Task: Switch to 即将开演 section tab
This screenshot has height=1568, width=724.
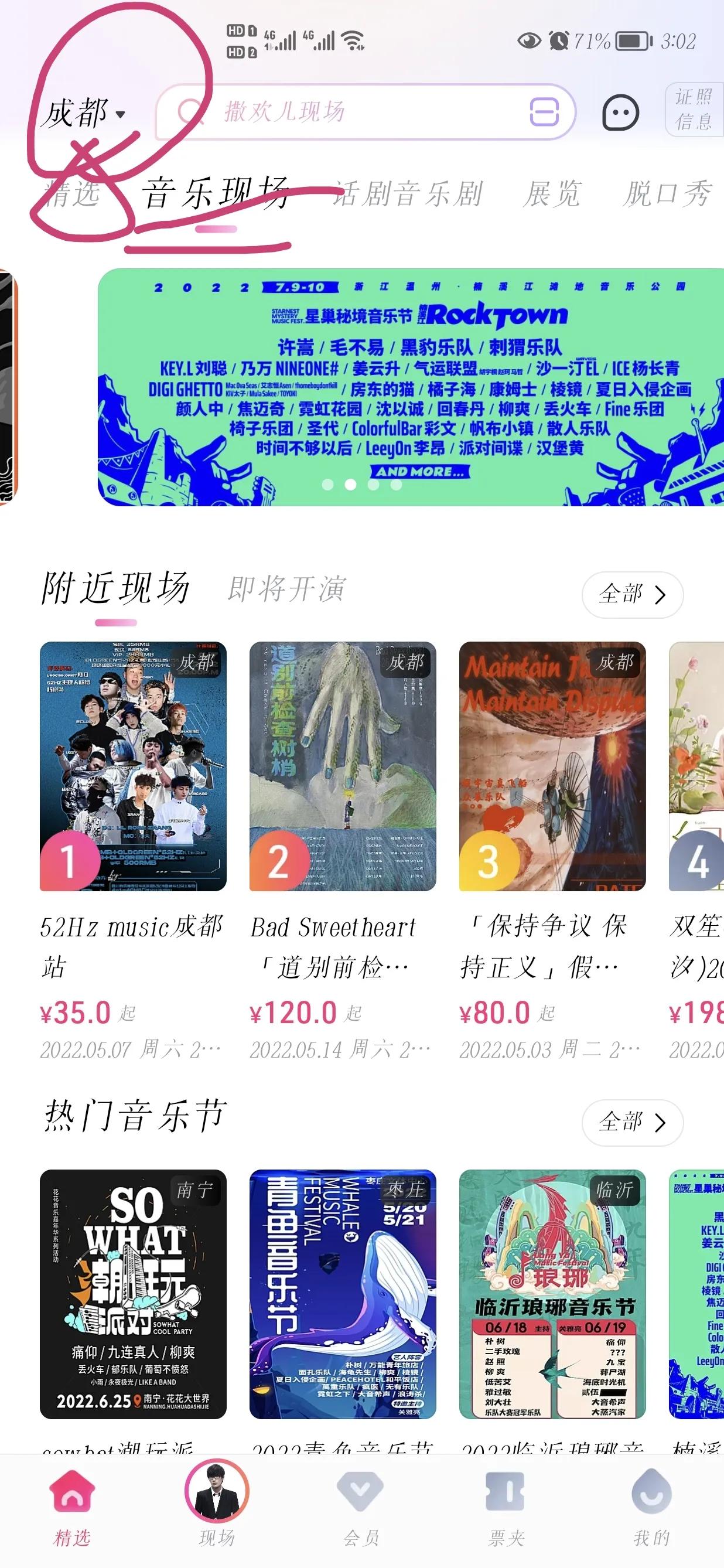Action: pos(286,589)
